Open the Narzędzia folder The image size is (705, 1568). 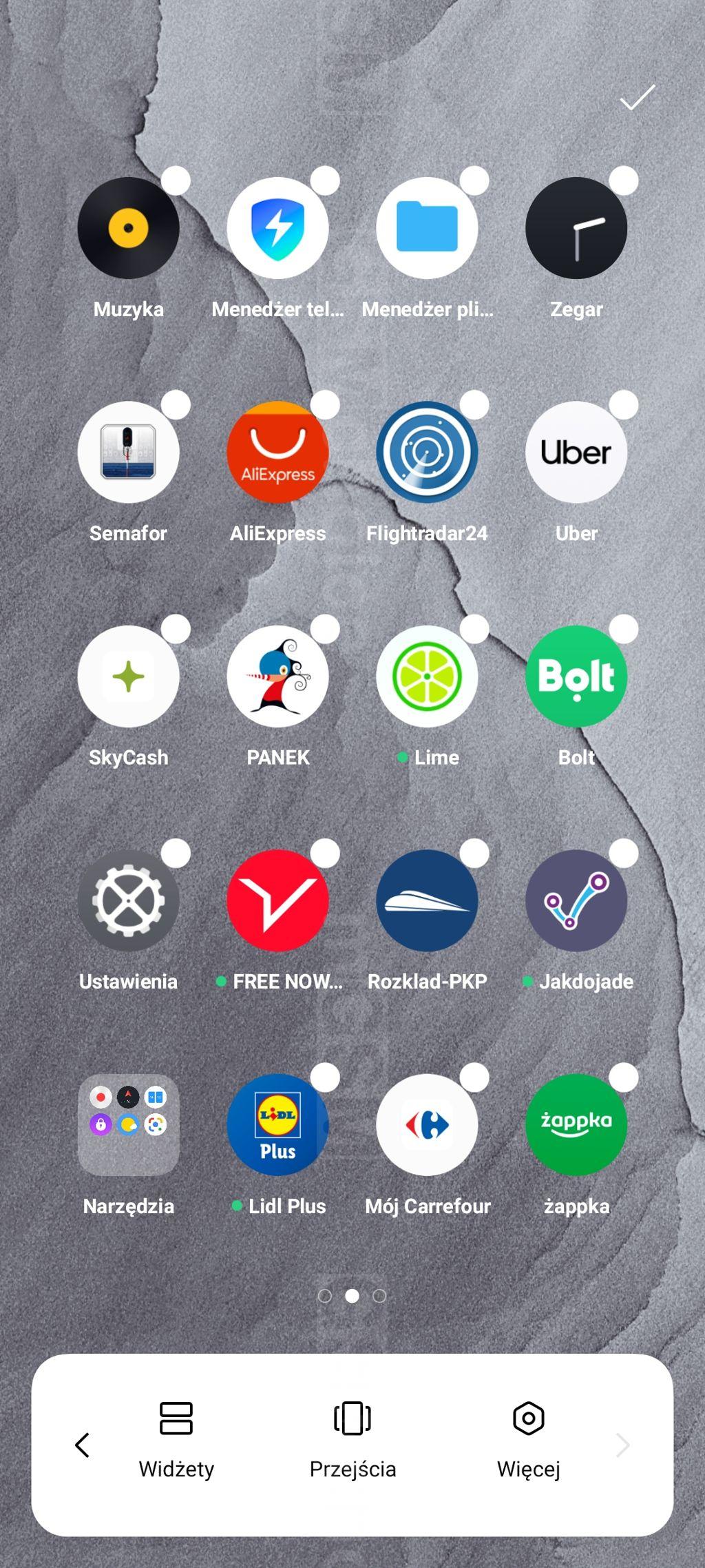pyautogui.click(x=129, y=1125)
